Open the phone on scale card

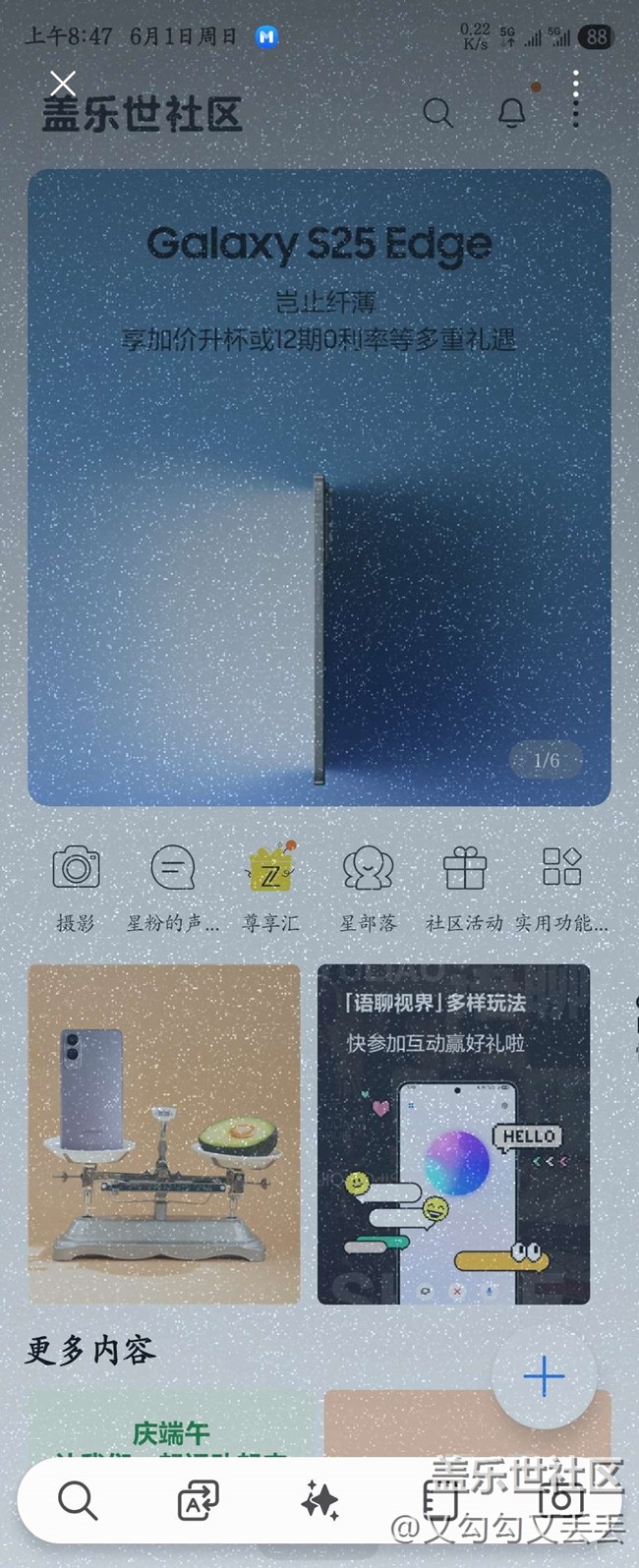[x=164, y=1133]
